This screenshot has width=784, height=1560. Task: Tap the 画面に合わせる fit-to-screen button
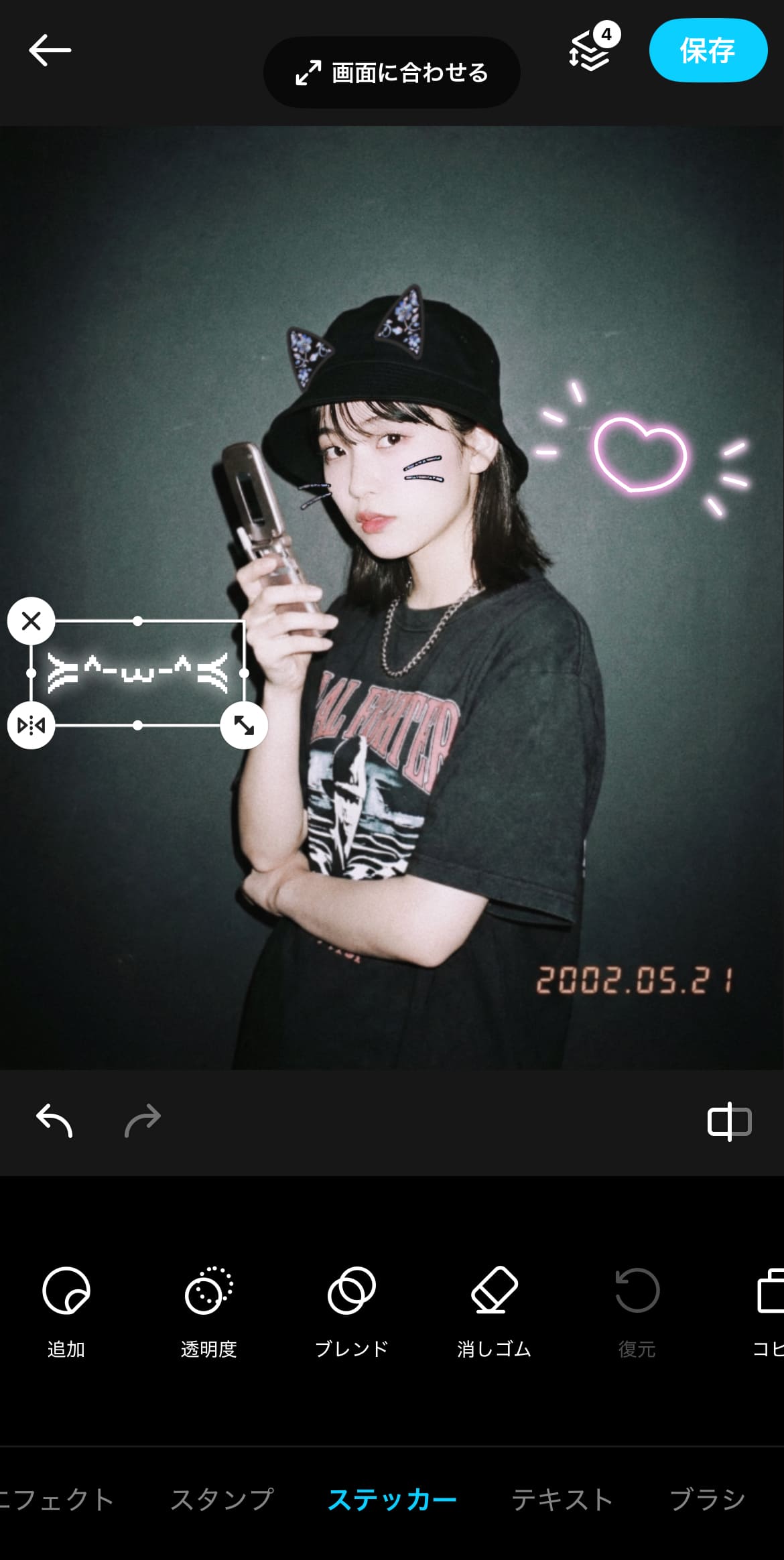[392, 72]
